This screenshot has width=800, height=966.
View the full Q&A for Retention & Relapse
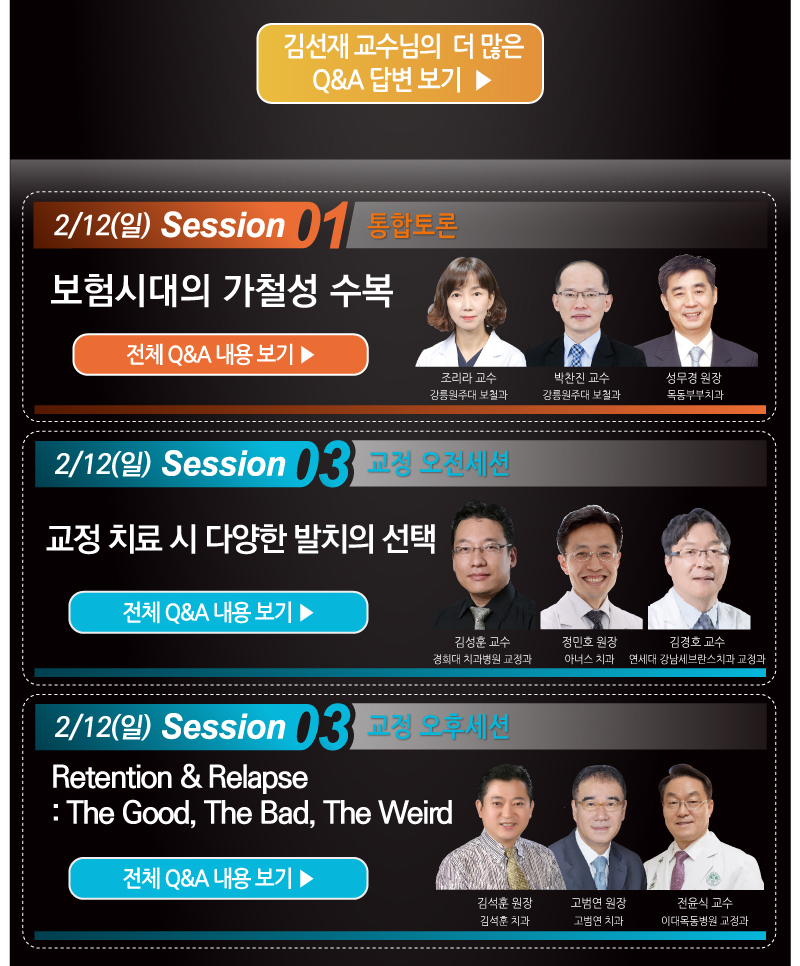tap(218, 878)
